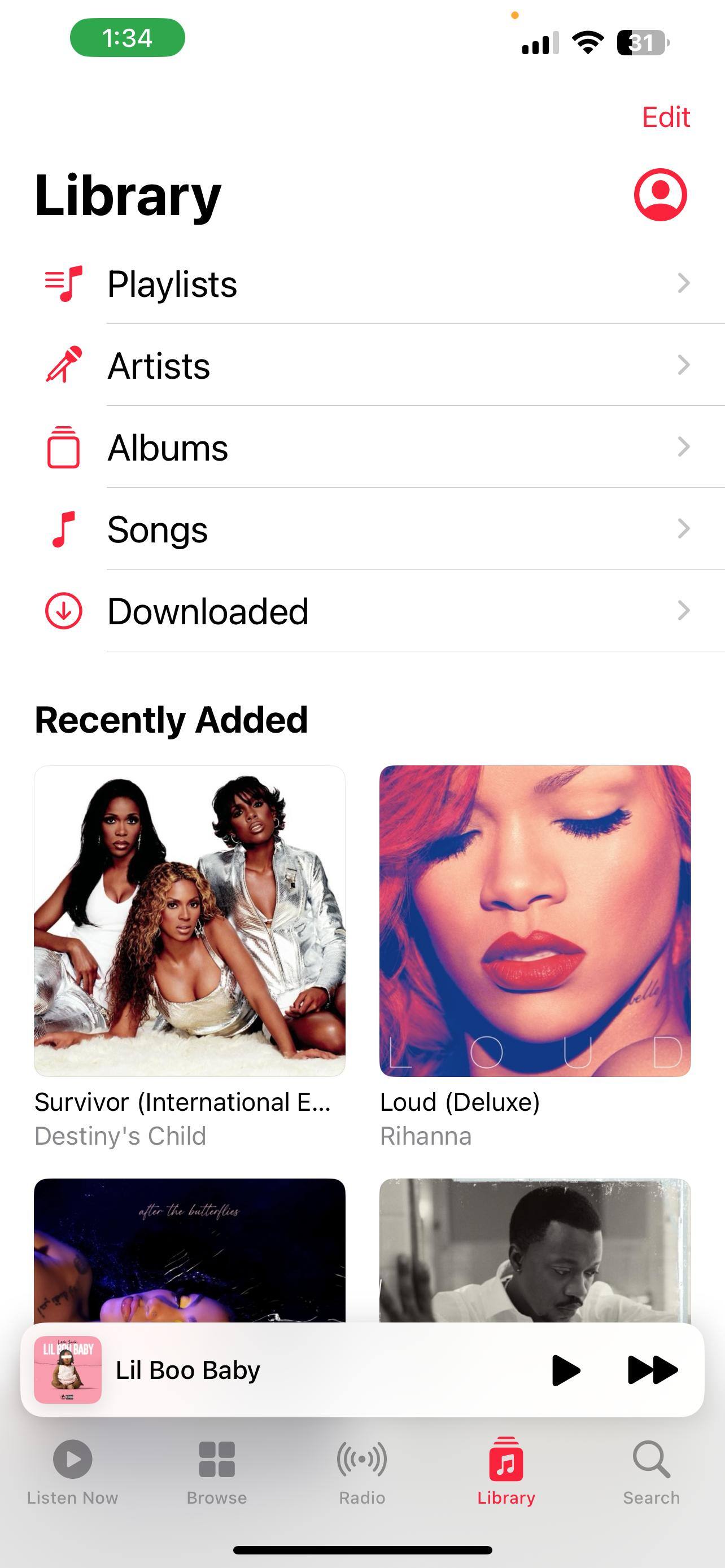Open the Albums section
Image resolution: width=725 pixels, height=1568 pixels.
(365, 448)
